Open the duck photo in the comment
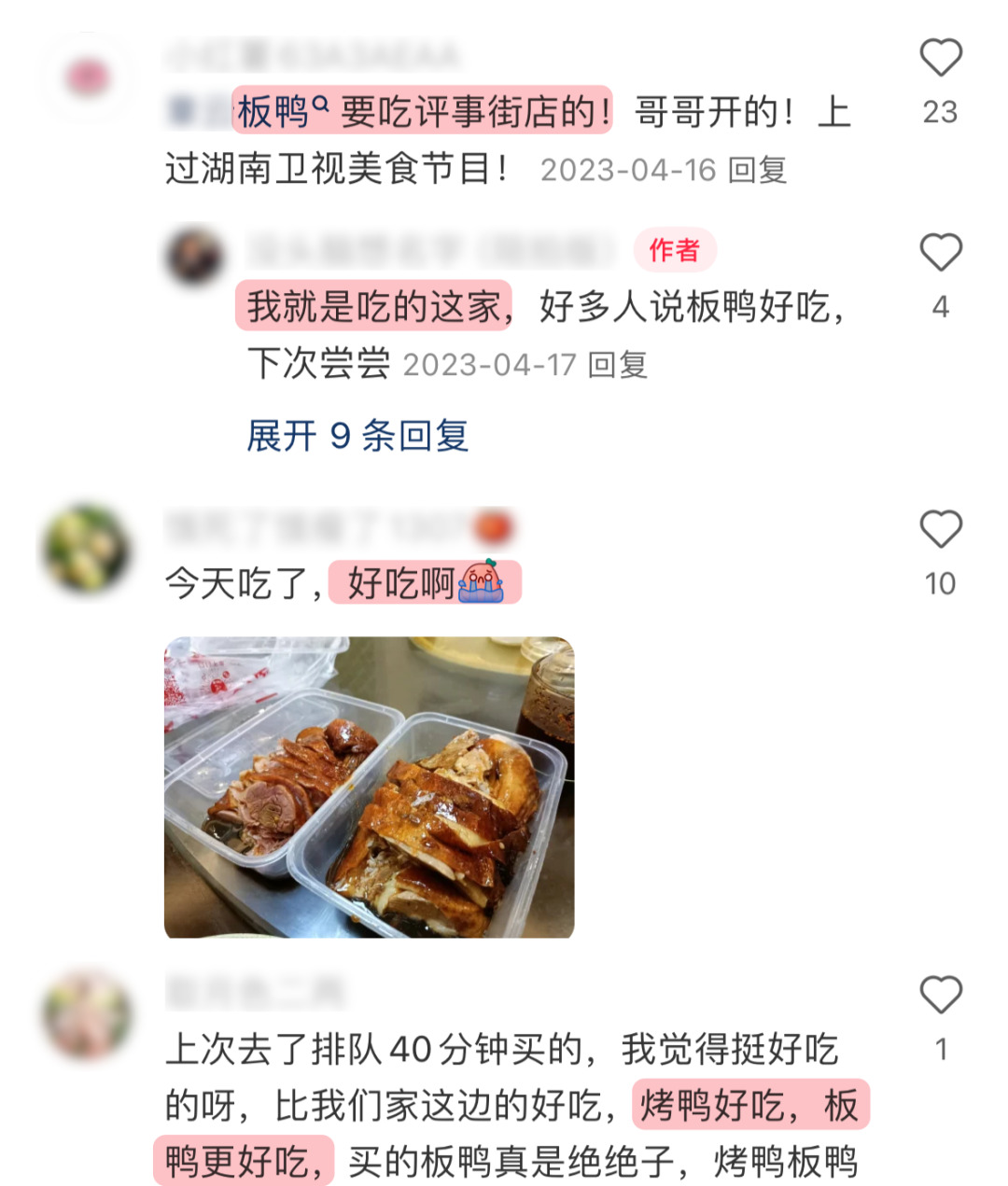1008x1186 pixels. pos(369,787)
